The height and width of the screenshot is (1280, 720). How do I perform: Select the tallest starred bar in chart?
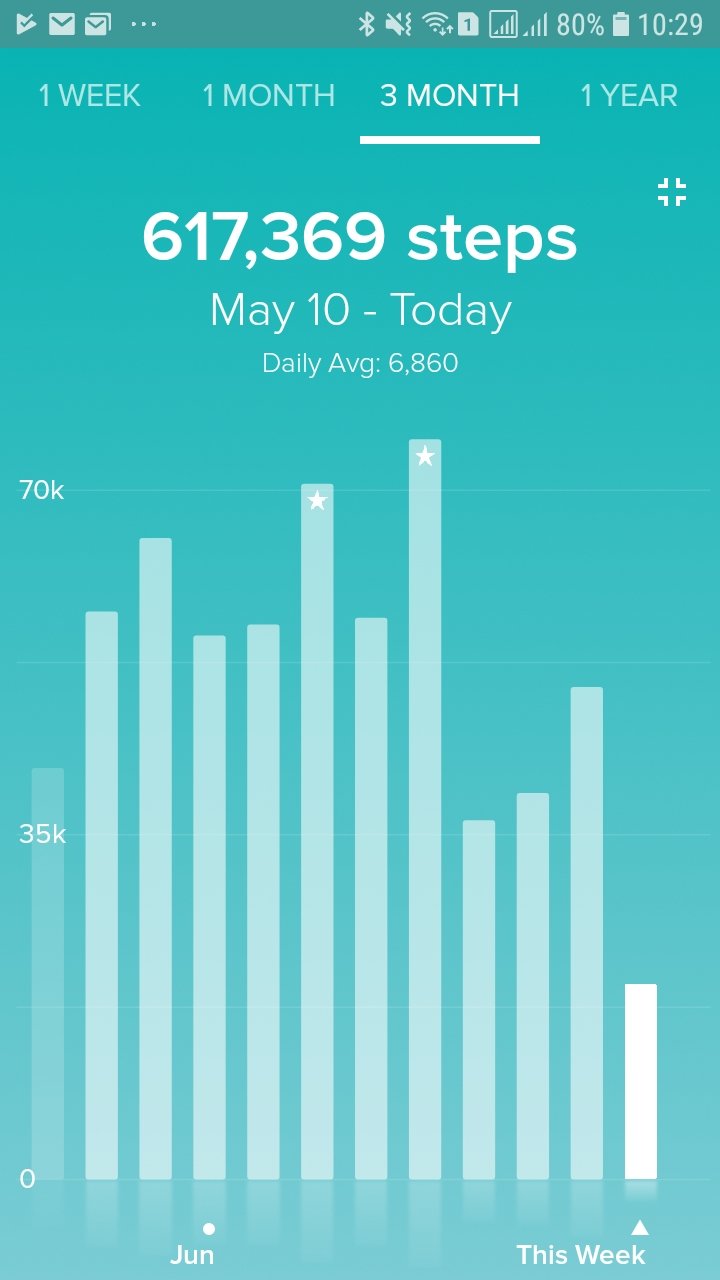pos(425,809)
